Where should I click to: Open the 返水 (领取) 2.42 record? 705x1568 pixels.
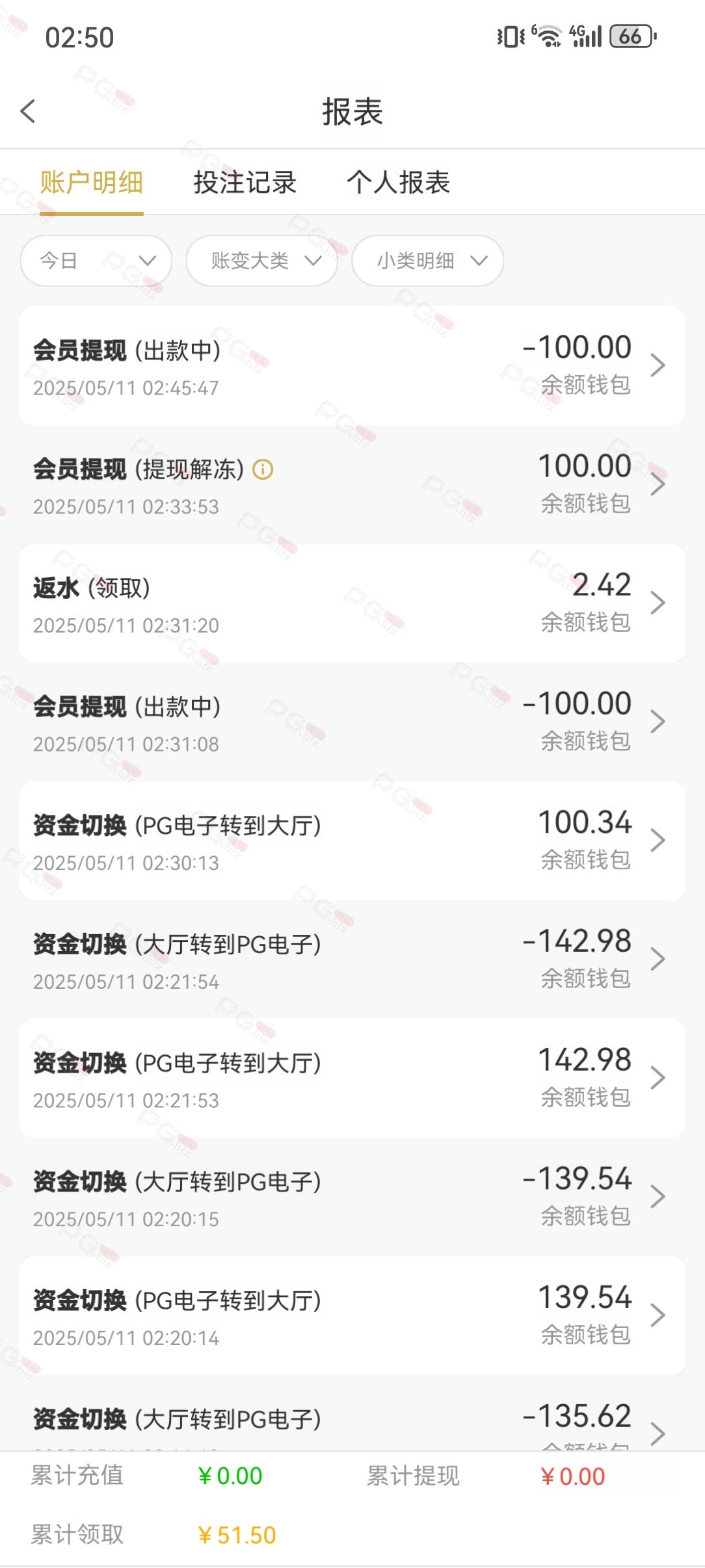(352, 603)
